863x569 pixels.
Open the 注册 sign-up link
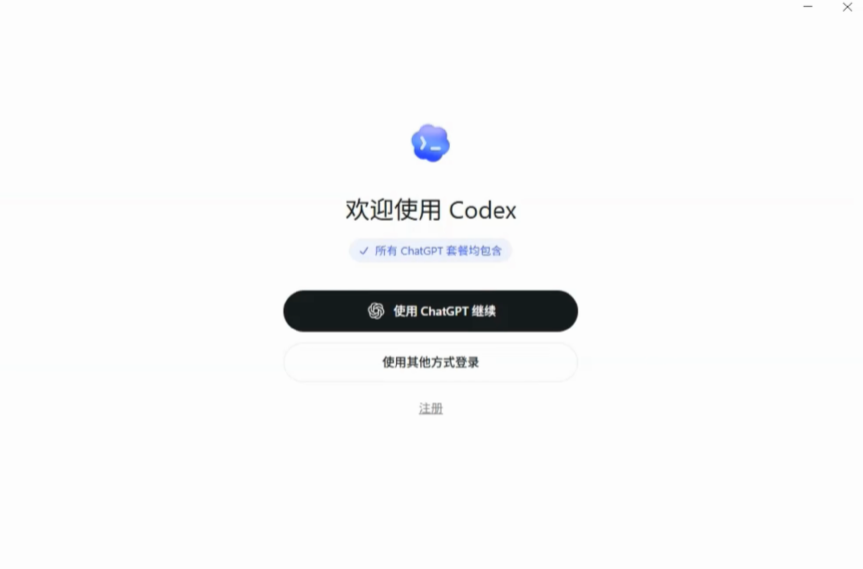pyautogui.click(x=430, y=408)
